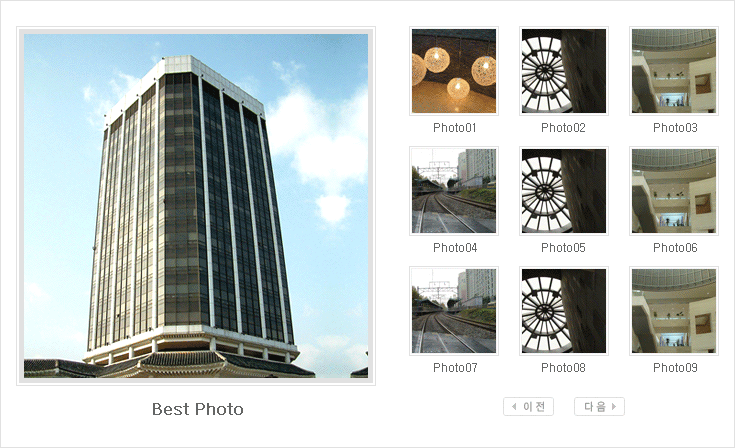Open the Photo01 thumbnail
This screenshot has height=448, width=735.
click(453, 71)
